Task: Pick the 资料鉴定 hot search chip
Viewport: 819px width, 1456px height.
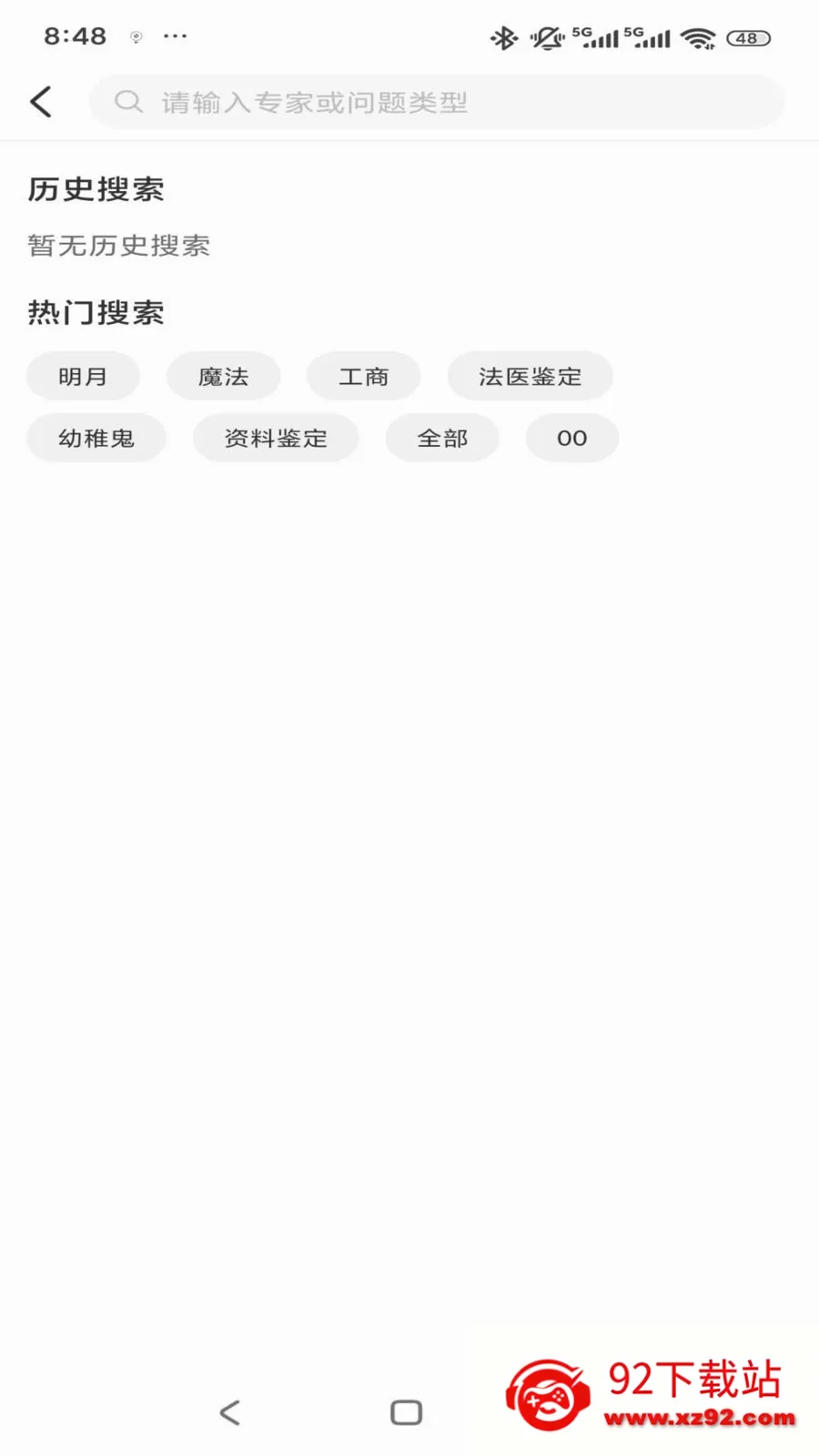Action: 276,438
